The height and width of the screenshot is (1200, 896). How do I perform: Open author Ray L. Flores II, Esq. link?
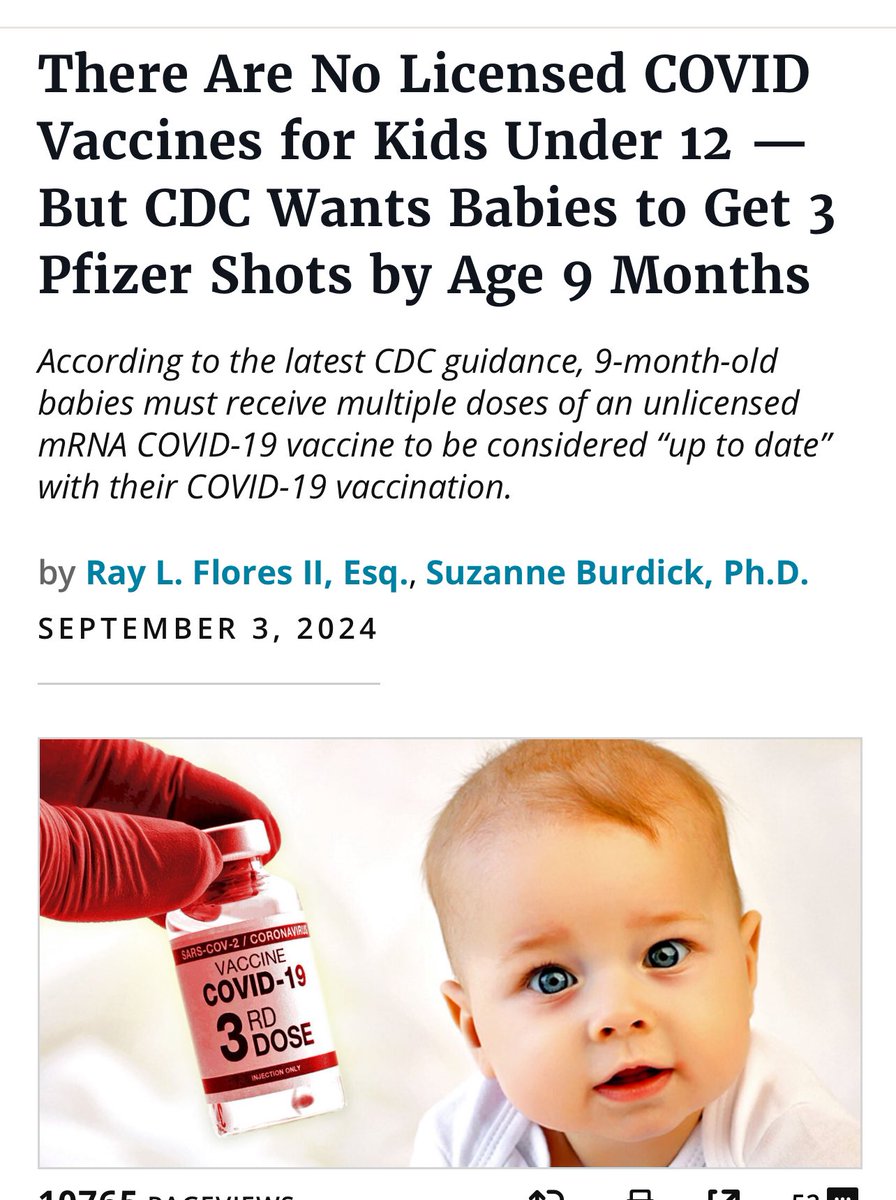click(250, 573)
